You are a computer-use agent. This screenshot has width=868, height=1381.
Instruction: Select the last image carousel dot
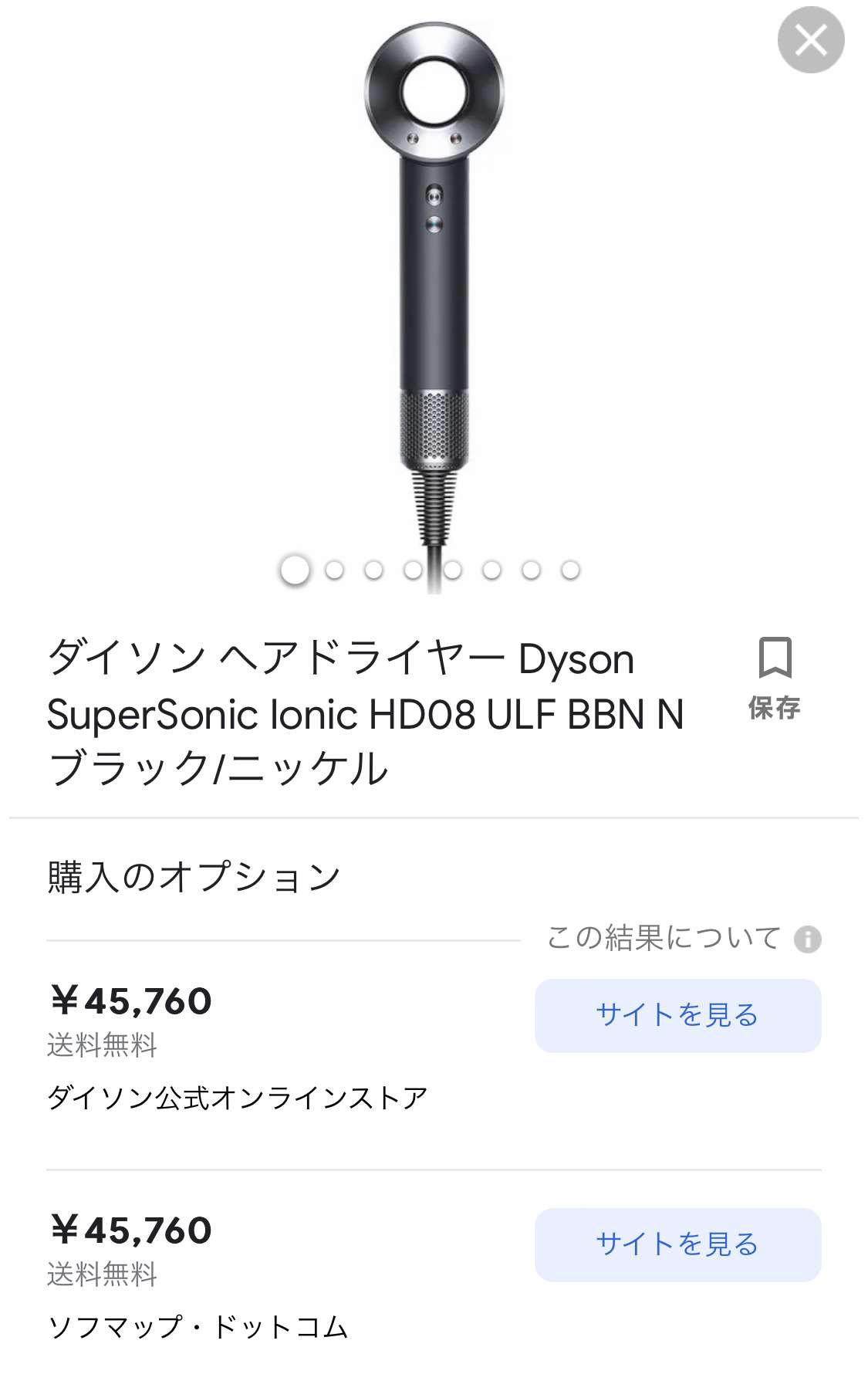[570, 570]
